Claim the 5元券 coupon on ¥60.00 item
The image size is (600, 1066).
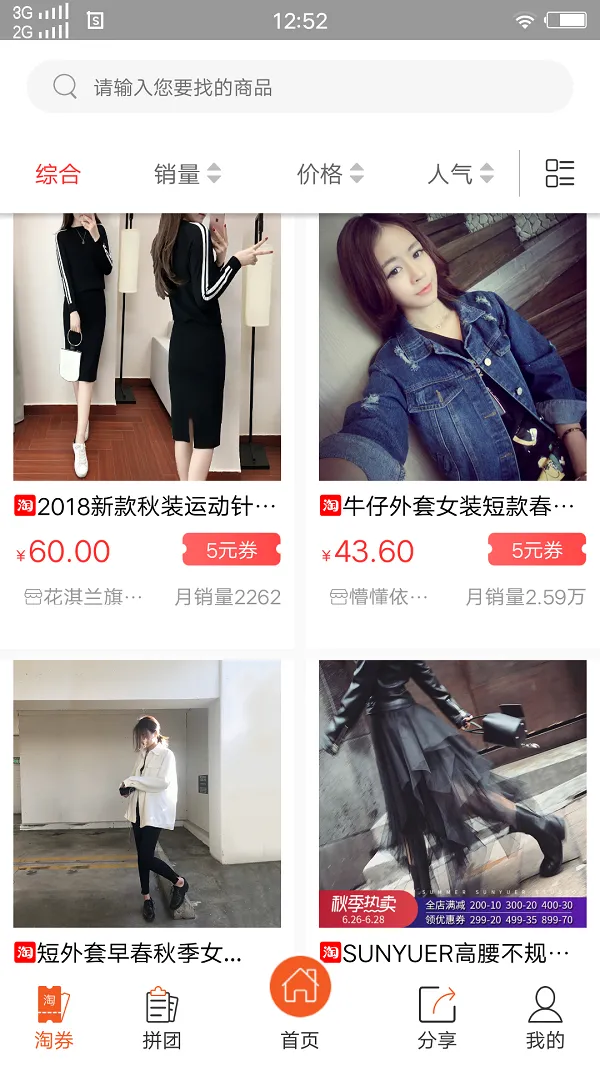pos(231,550)
